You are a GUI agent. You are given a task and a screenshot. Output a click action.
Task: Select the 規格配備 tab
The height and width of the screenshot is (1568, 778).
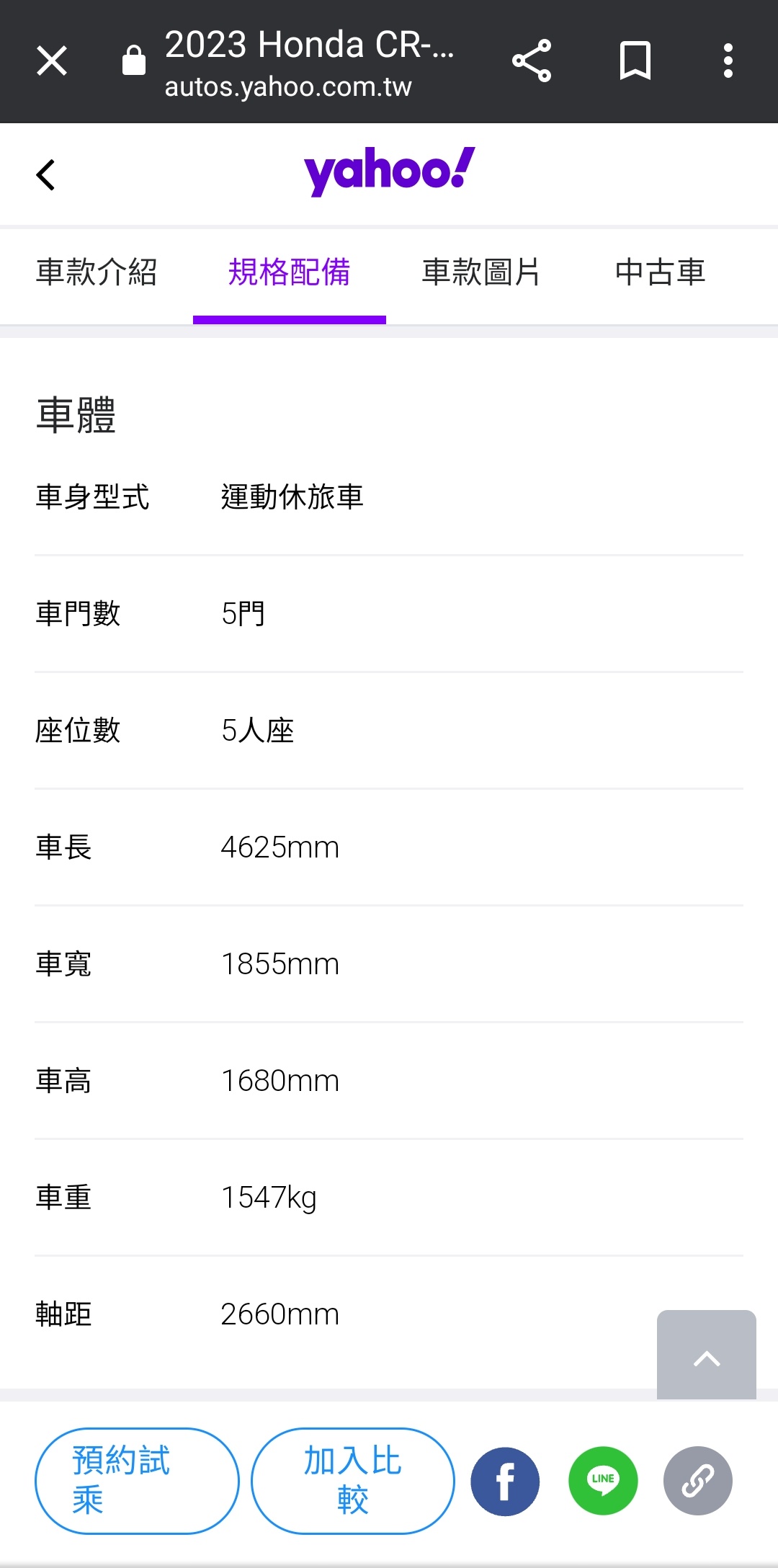tap(289, 272)
